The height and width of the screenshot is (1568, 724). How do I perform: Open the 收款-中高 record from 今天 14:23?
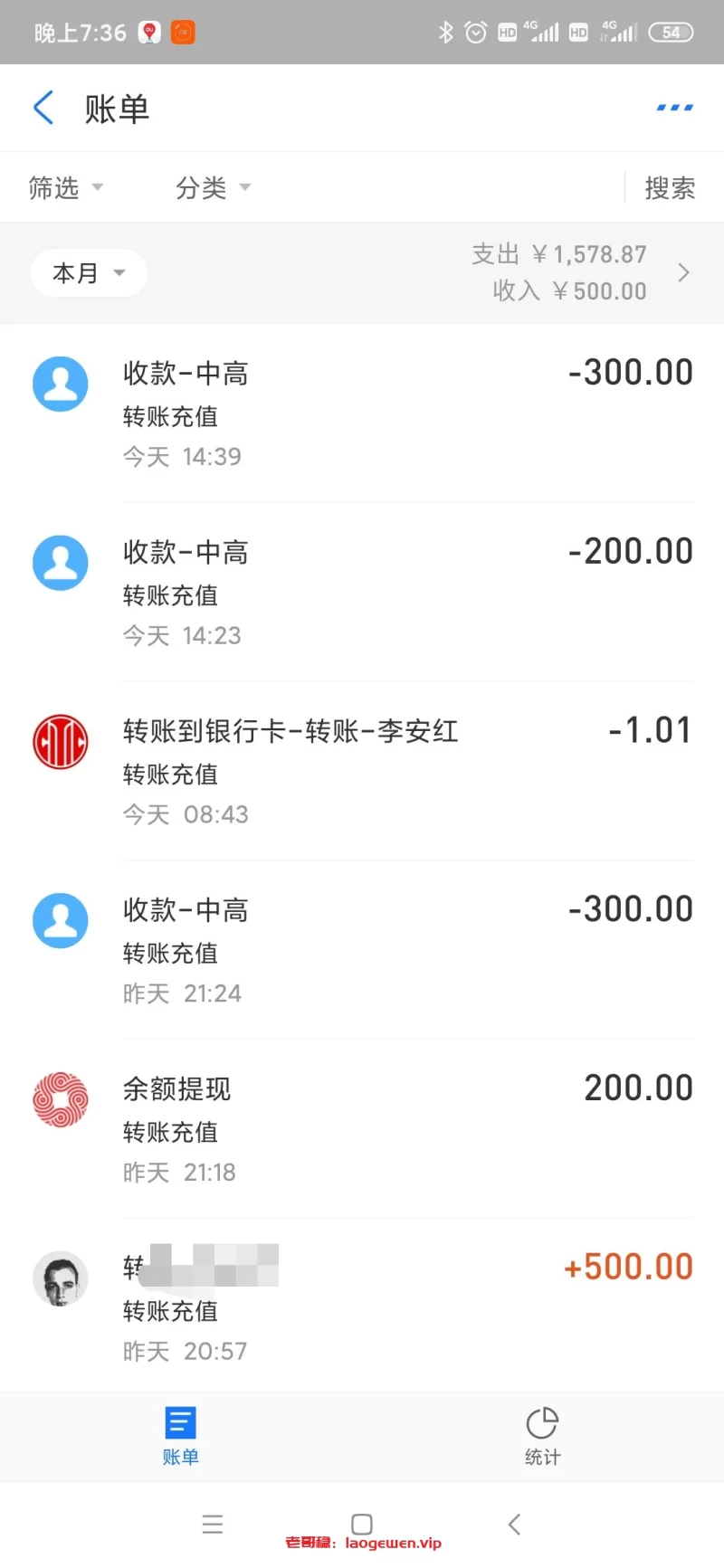coord(362,592)
